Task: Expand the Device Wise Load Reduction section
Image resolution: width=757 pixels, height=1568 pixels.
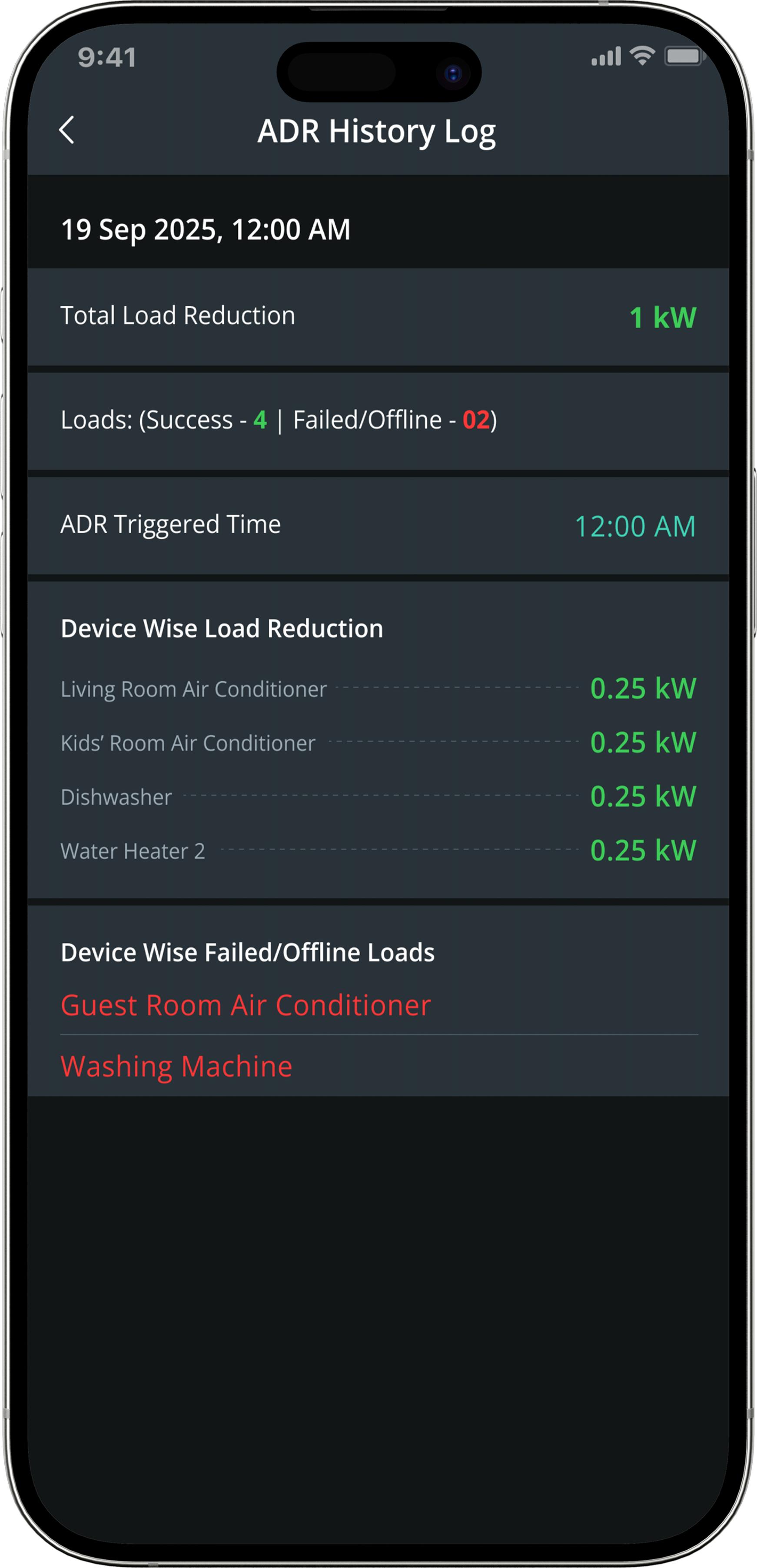Action: coord(222,628)
